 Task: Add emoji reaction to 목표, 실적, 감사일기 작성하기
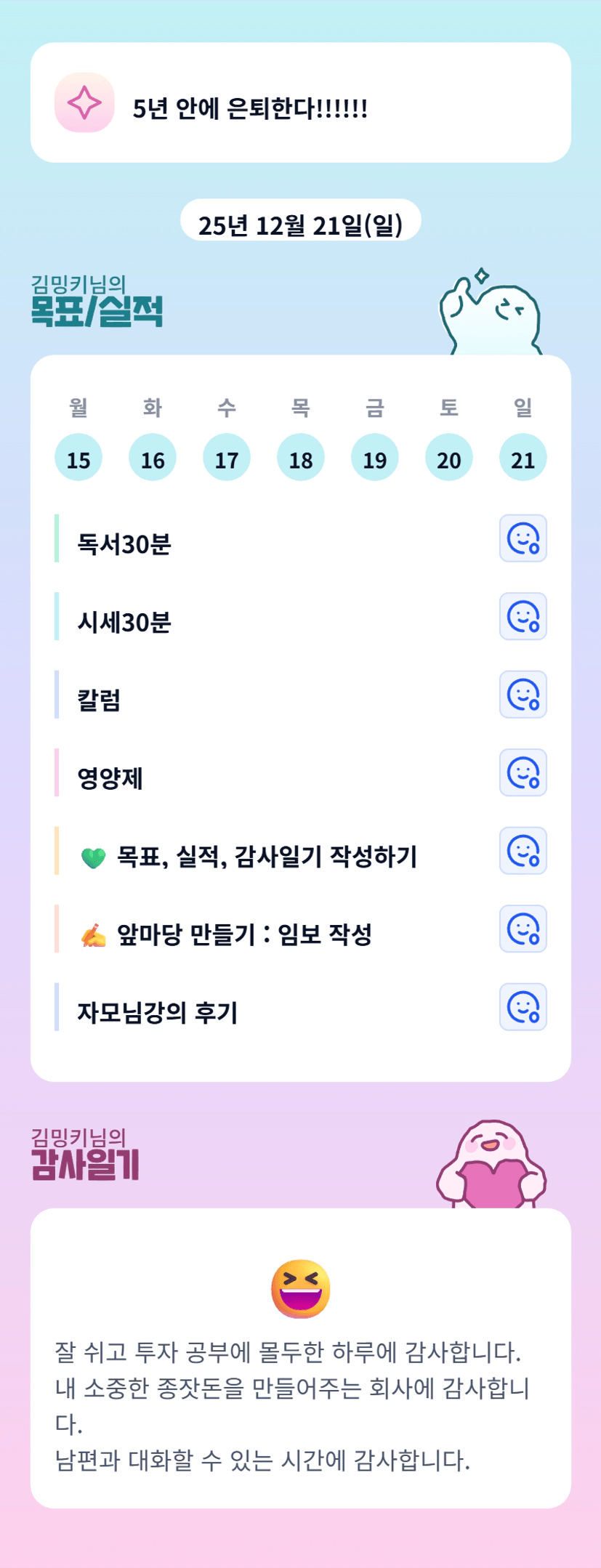[523, 851]
